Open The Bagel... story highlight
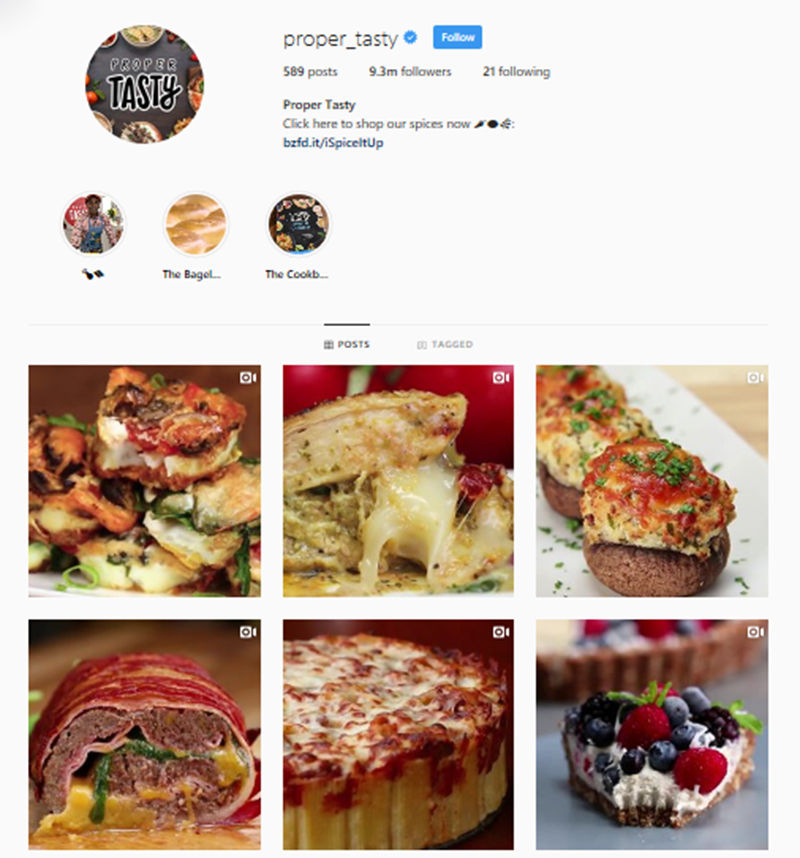Viewport: 800px width, 858px height. (196, 225)
